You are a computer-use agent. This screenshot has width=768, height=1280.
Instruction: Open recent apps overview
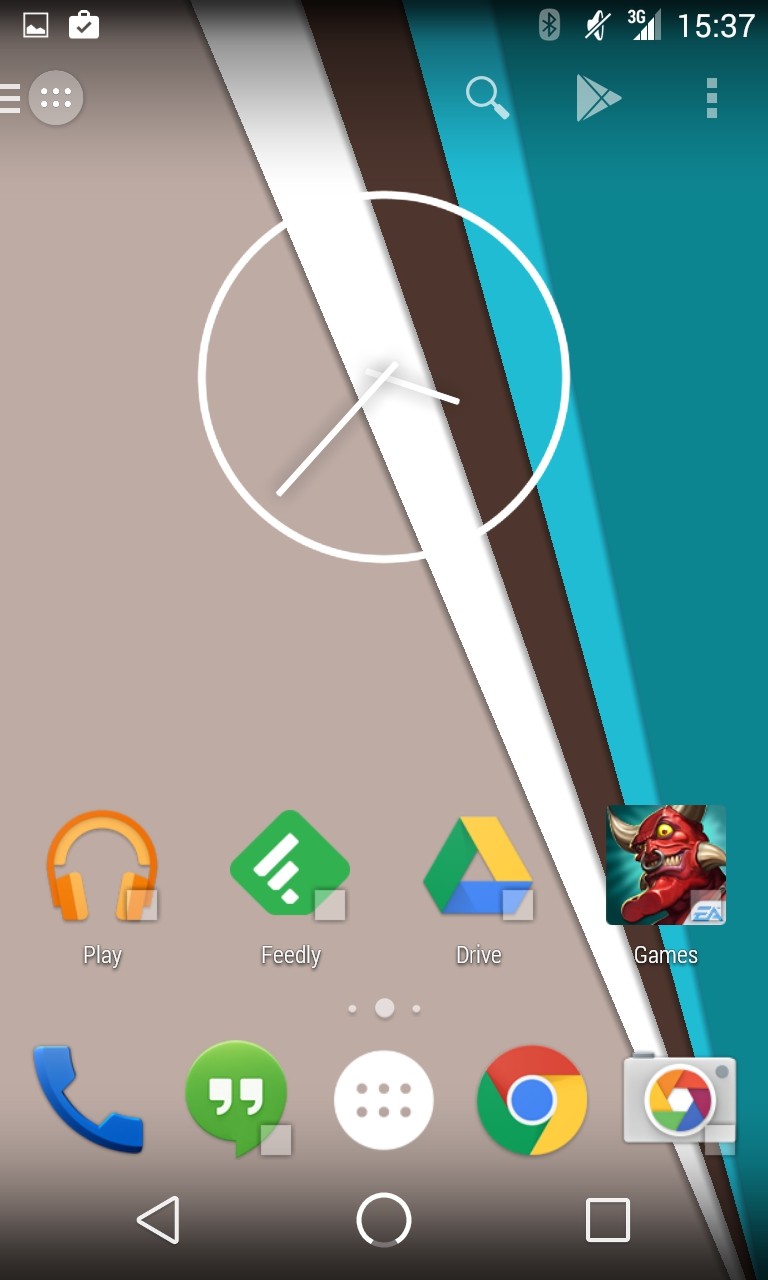(x=608, y=1220)
